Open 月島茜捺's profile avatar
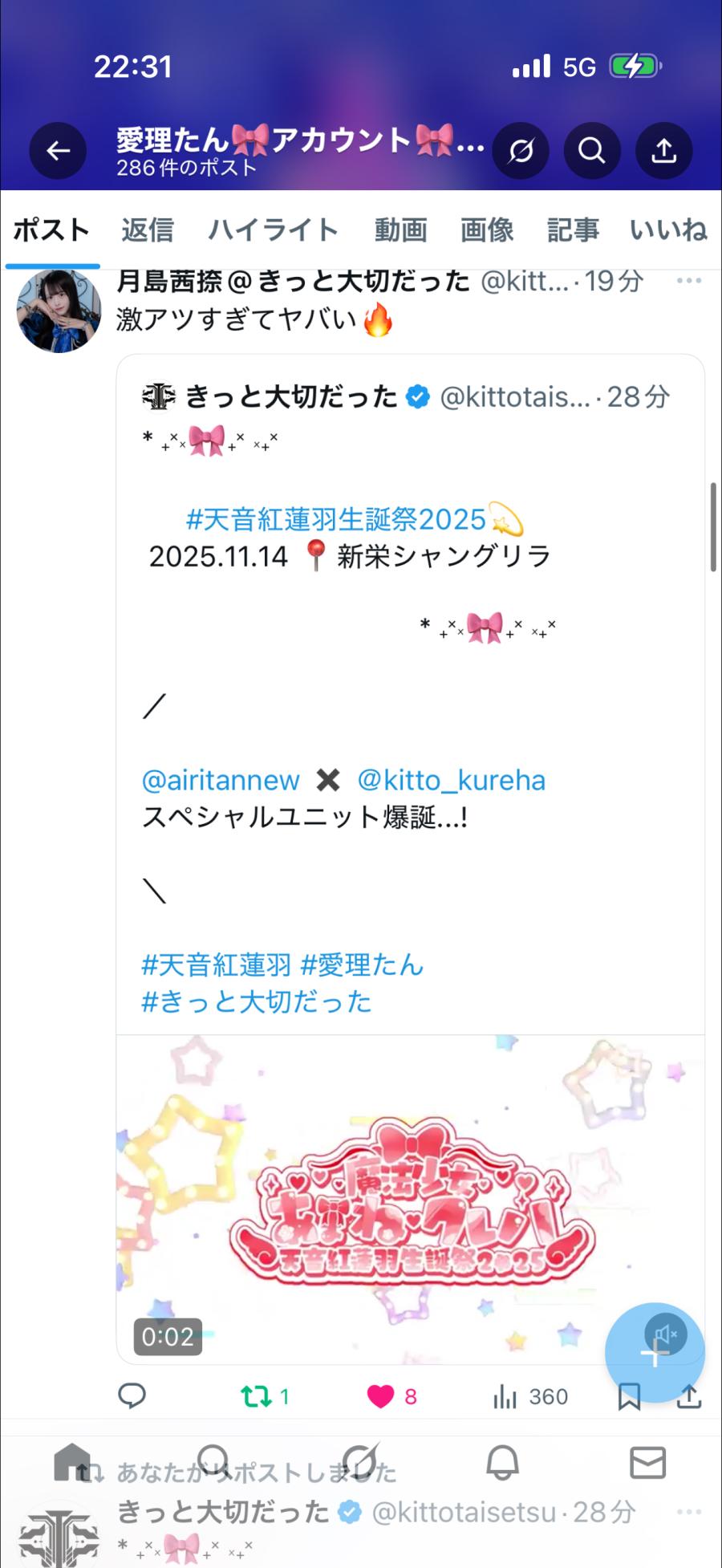The height and width of the screenshot is (1568, 722). [x=59, y=311]
